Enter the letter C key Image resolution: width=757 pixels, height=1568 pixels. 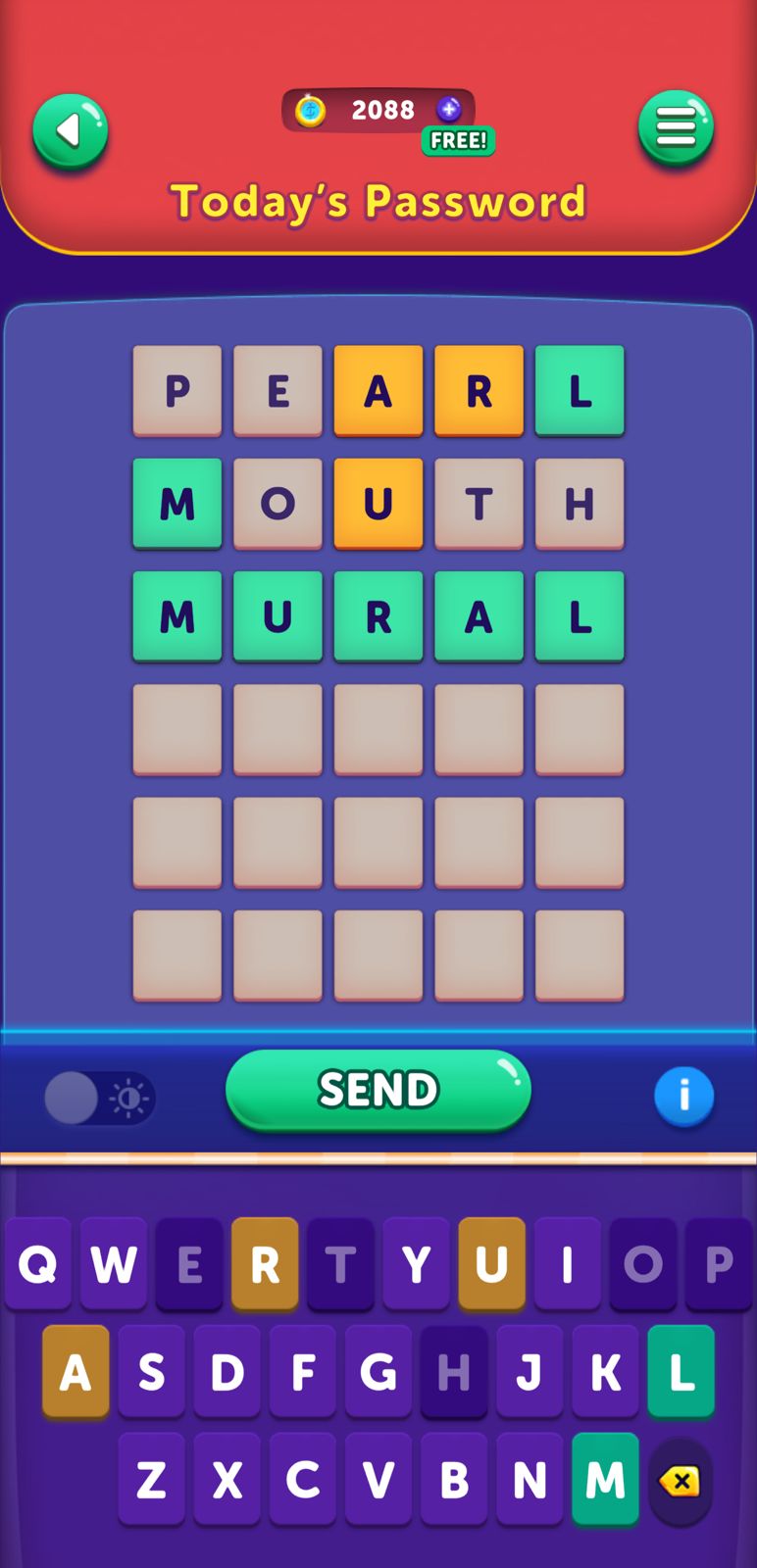point(302,1480)
